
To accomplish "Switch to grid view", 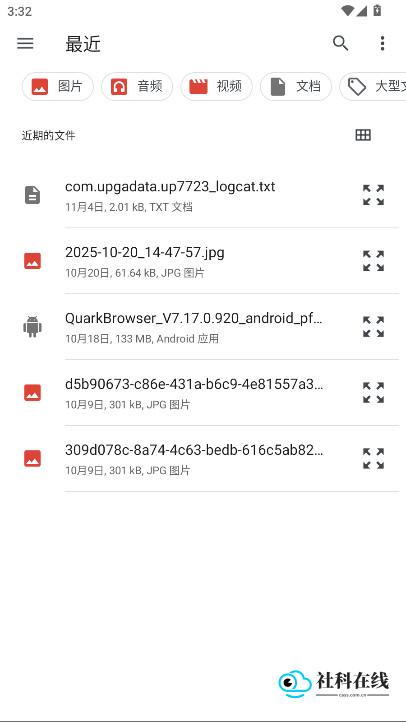I will 363,135.
